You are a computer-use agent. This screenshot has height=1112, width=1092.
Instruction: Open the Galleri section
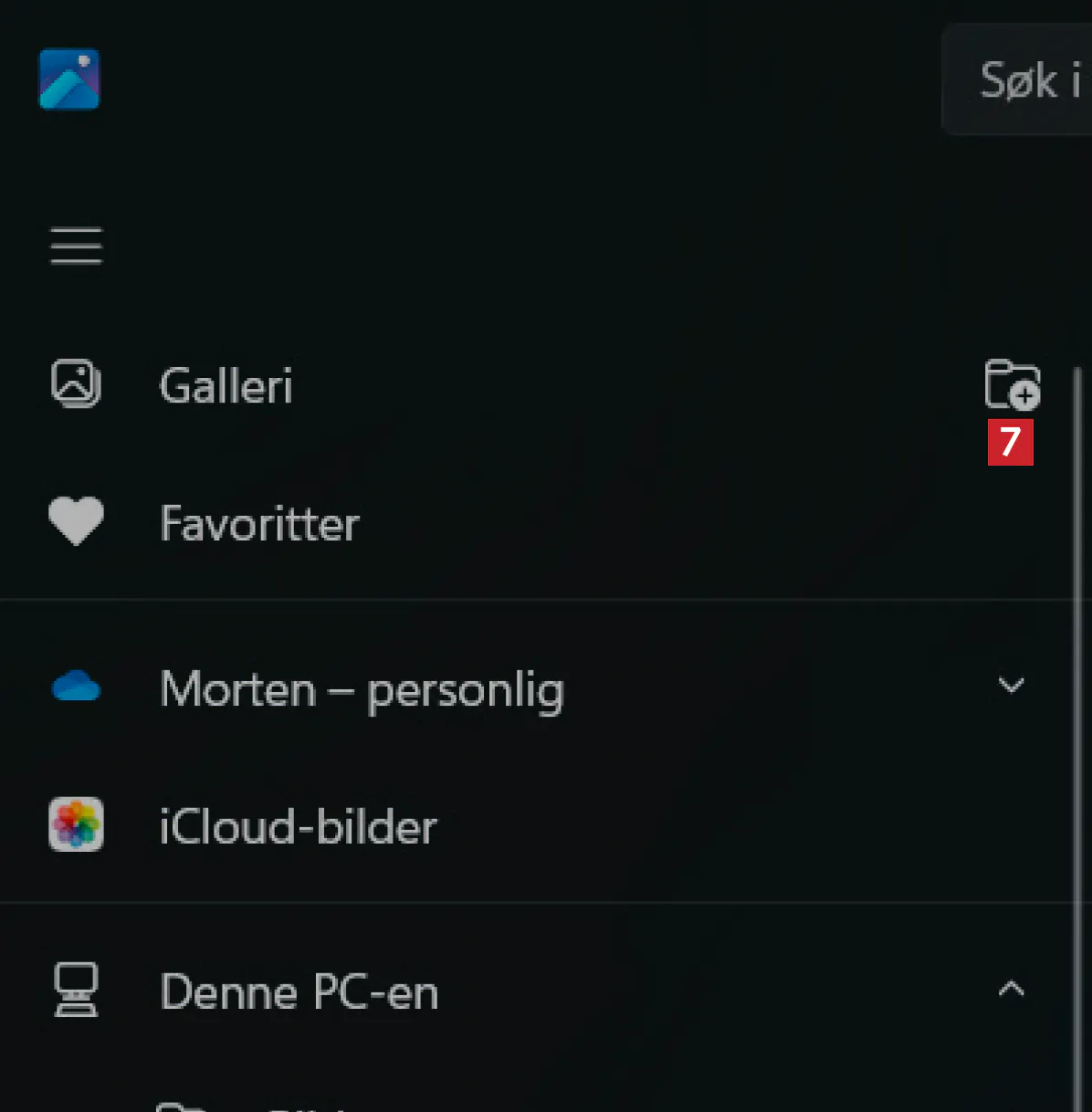pos(226,385)
